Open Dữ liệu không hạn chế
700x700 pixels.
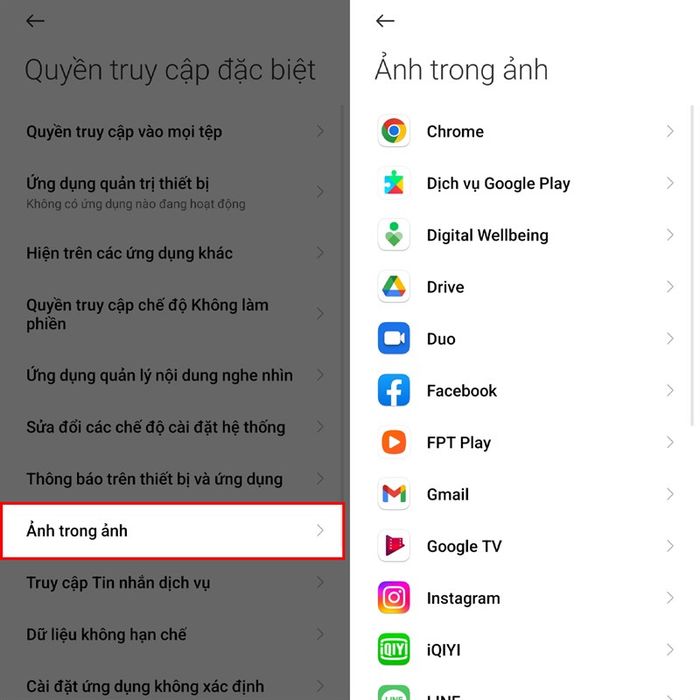[x=172, y=635]
